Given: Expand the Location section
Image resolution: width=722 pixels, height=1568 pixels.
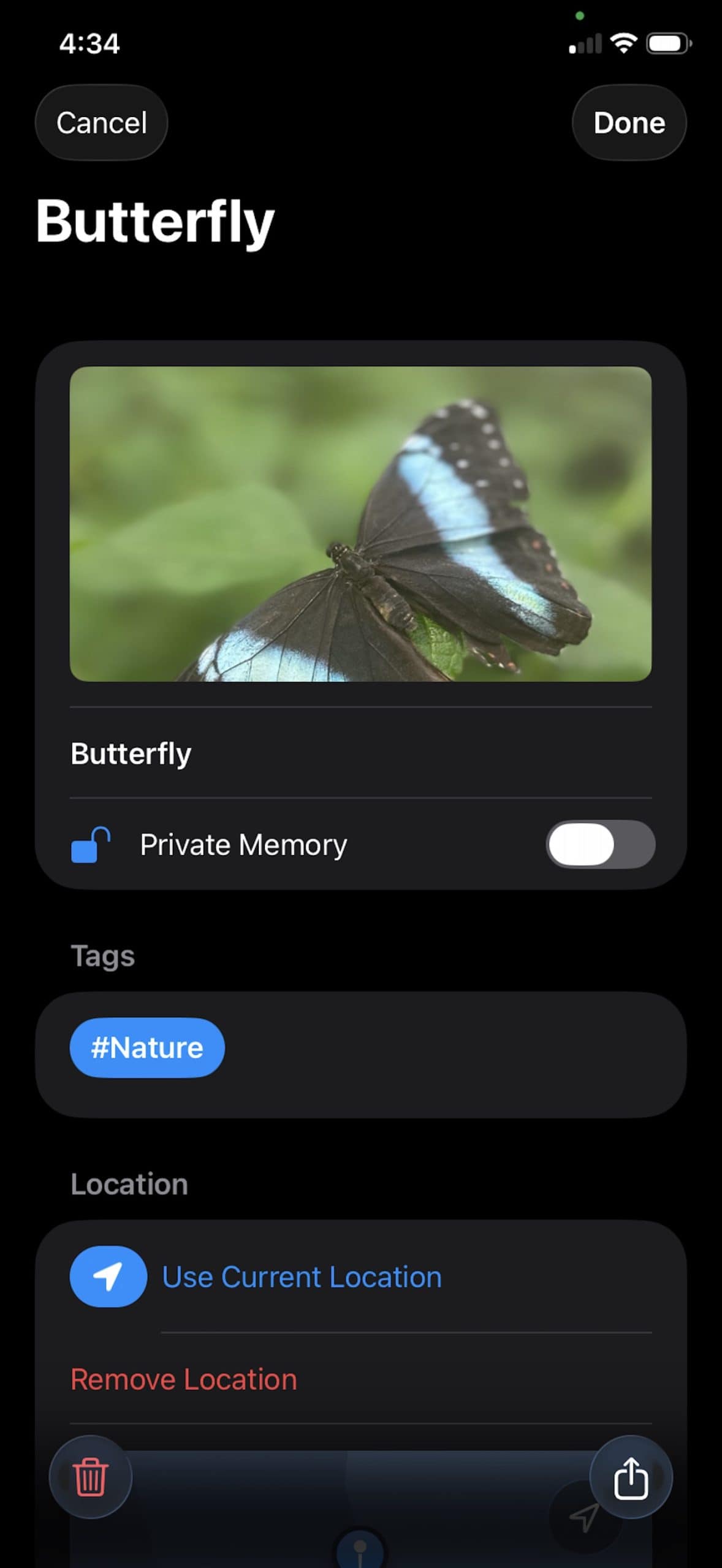Looking at the screenshot, I should coord(129,1184).
